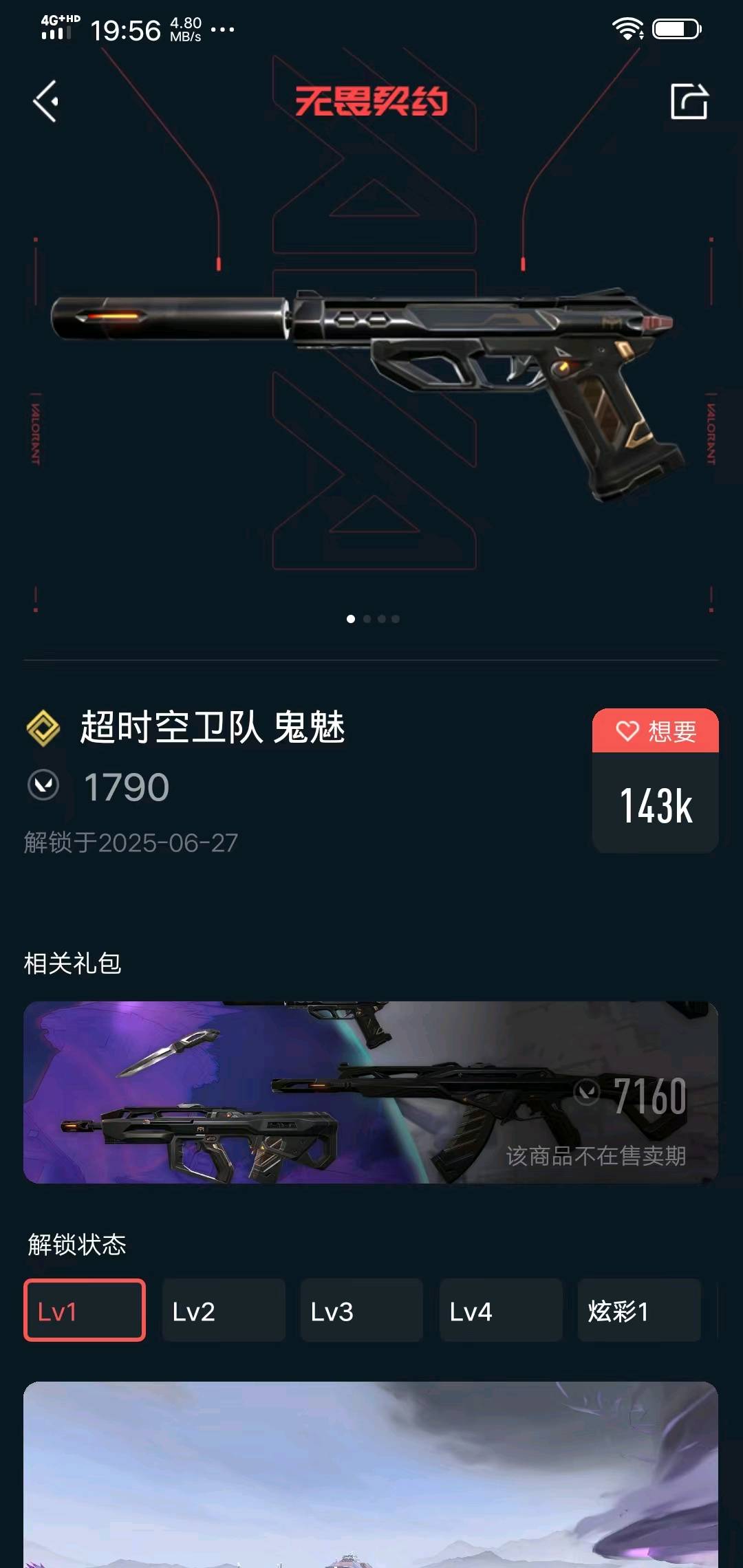
Task: Select the Lv1 unlock level
Action: coord(85,1310)
